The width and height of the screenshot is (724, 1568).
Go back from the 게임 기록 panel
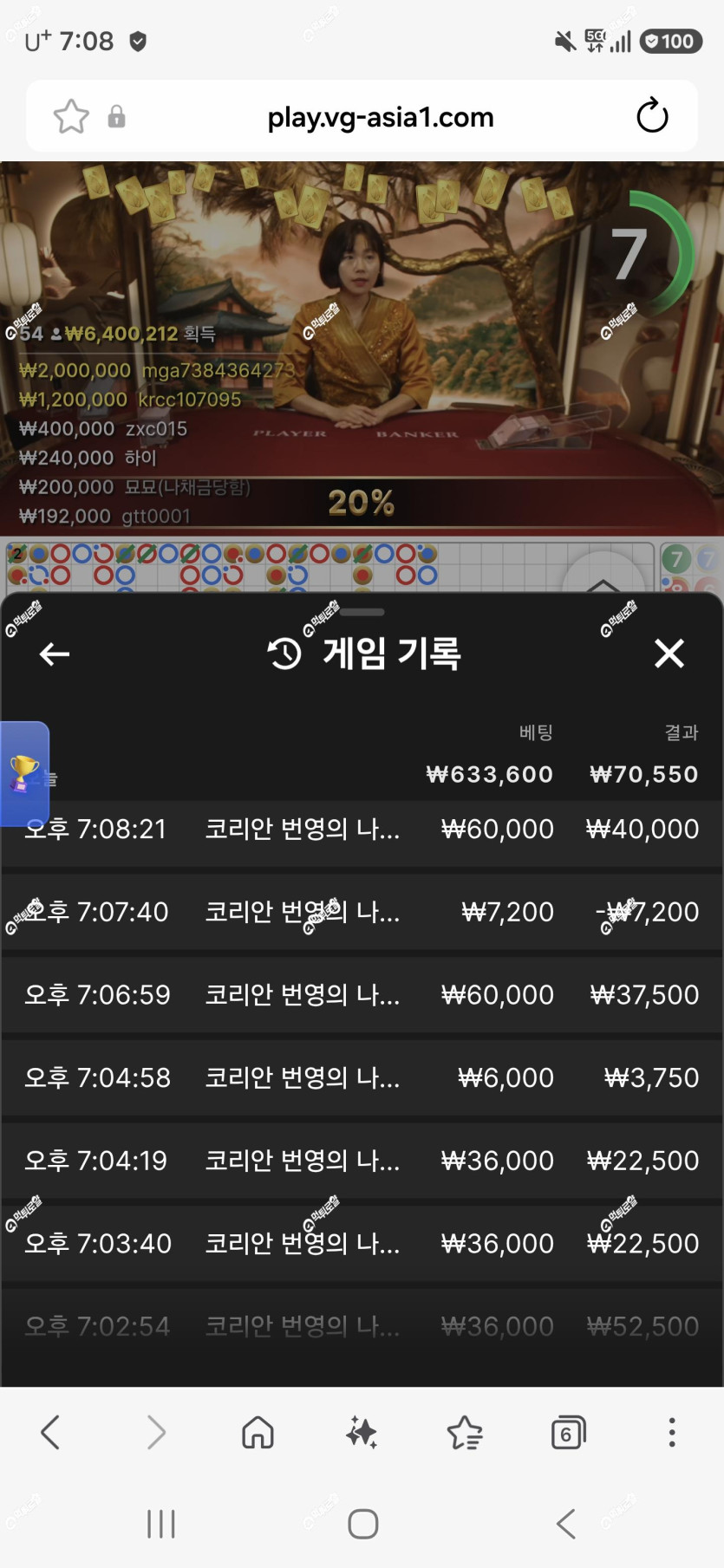(x=55, y=654)
